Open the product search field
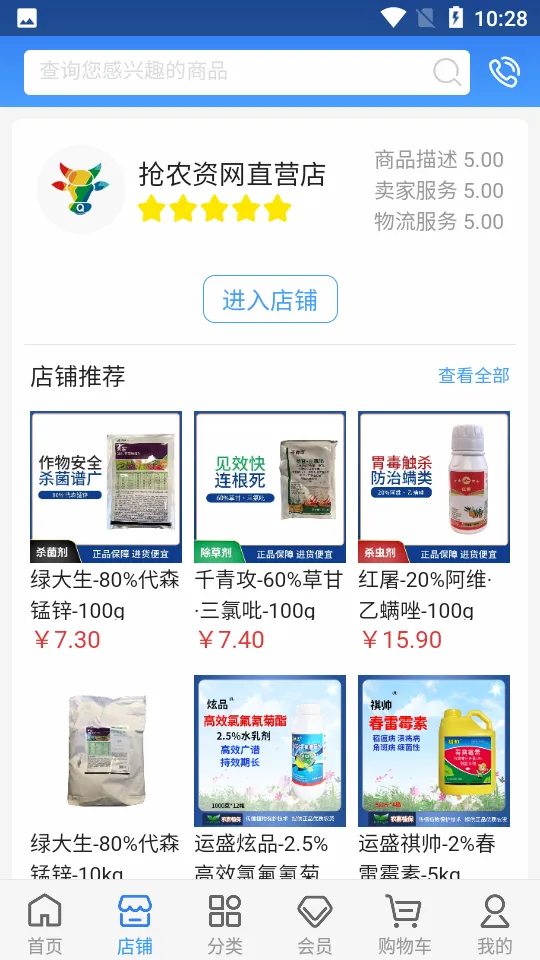540x960 pixels. 247,72
